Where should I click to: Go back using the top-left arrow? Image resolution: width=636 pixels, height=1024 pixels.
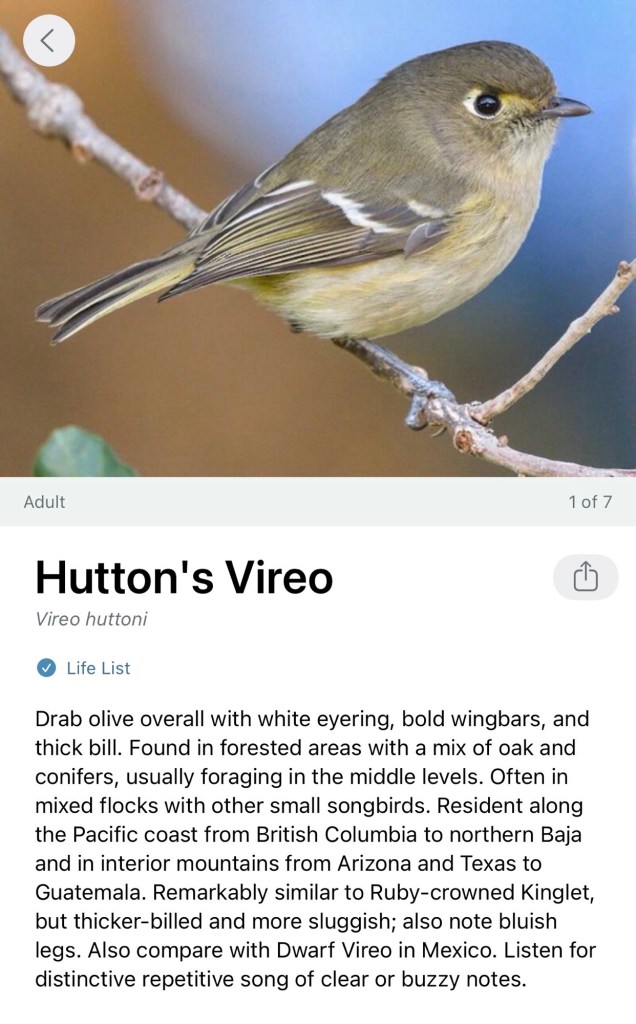click(49, 41)
